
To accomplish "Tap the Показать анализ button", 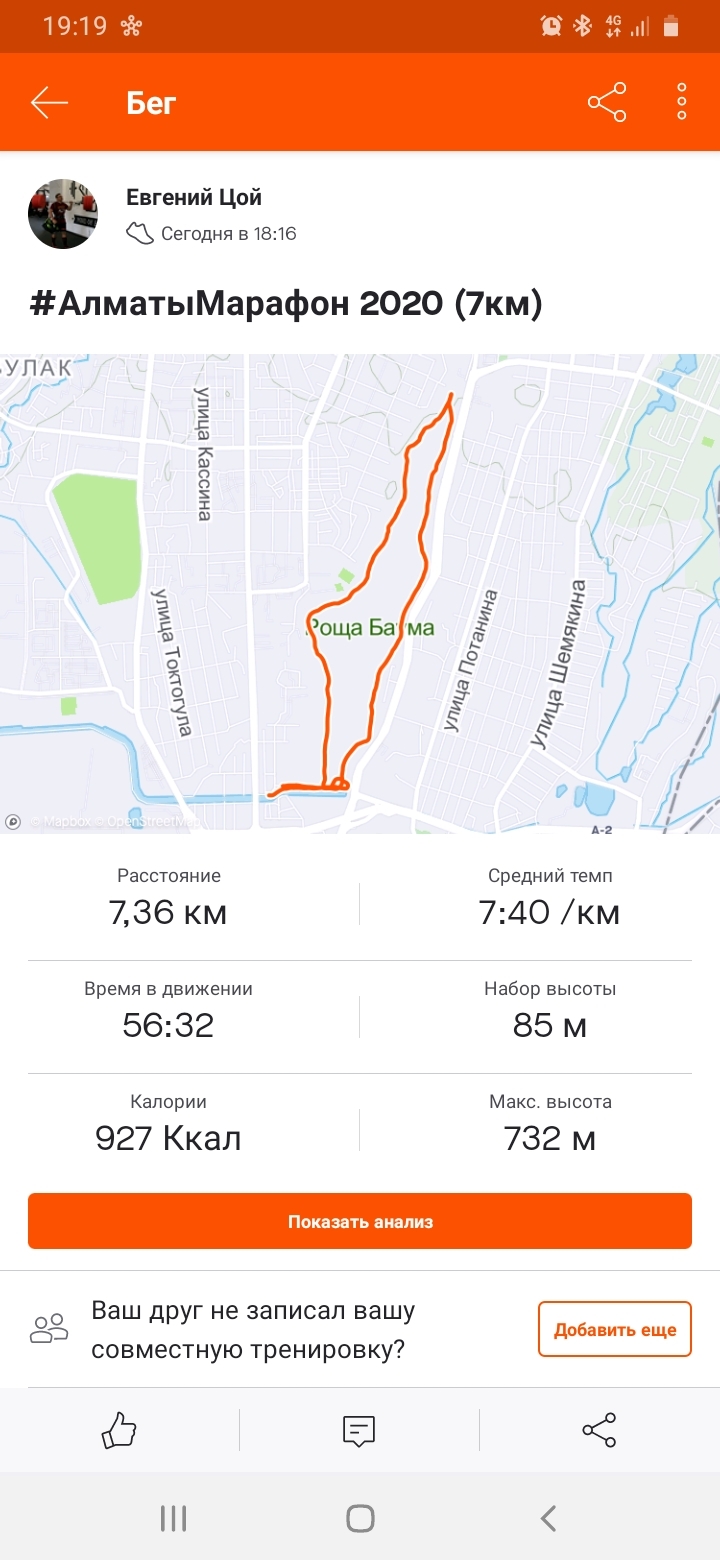I will click(x=360, y=1221).
